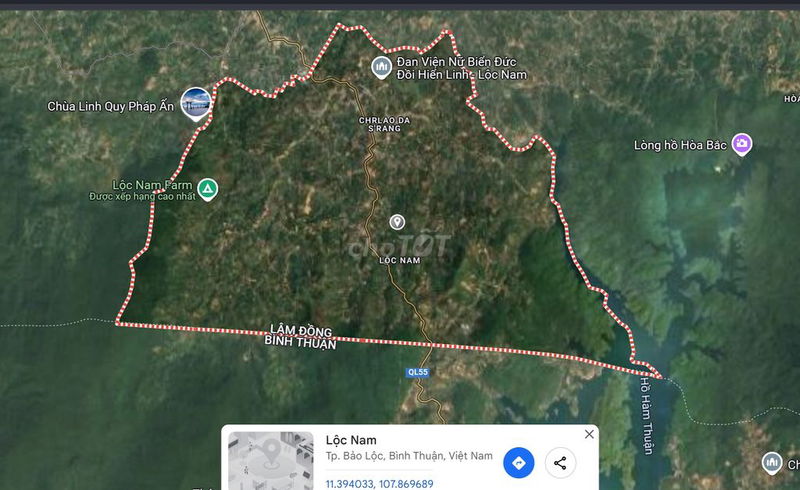Viewport: 800px width, 490px height.
Task: Select the Lộc Nam Farm campsite marker
Action: [x=207, y=188]
